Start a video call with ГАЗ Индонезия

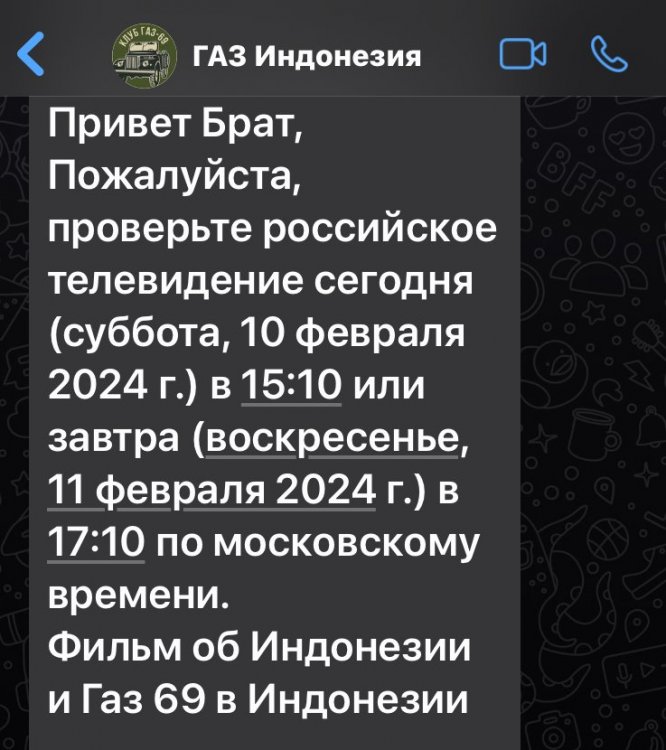[523, 55]
